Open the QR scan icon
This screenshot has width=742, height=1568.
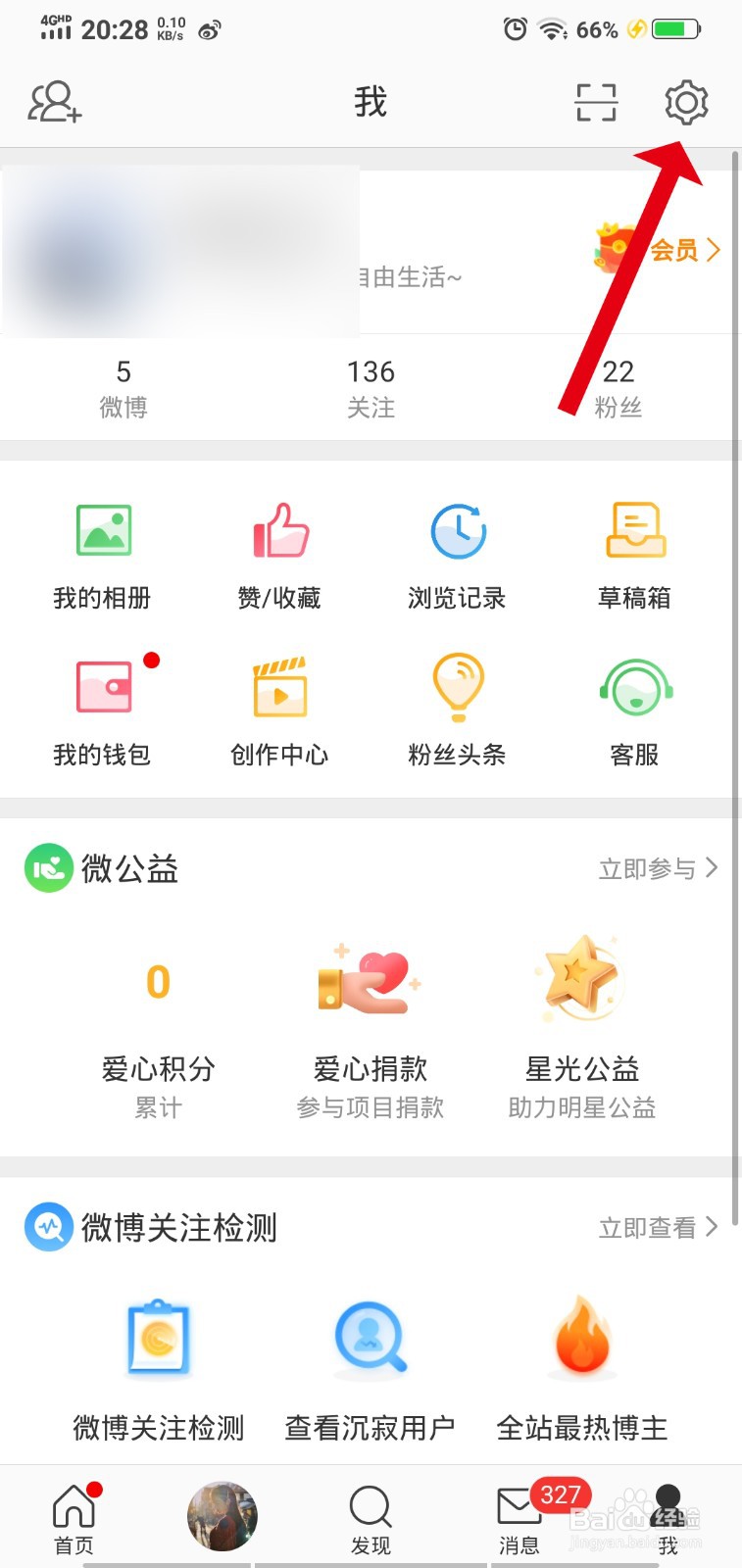[x=596, y=102]
